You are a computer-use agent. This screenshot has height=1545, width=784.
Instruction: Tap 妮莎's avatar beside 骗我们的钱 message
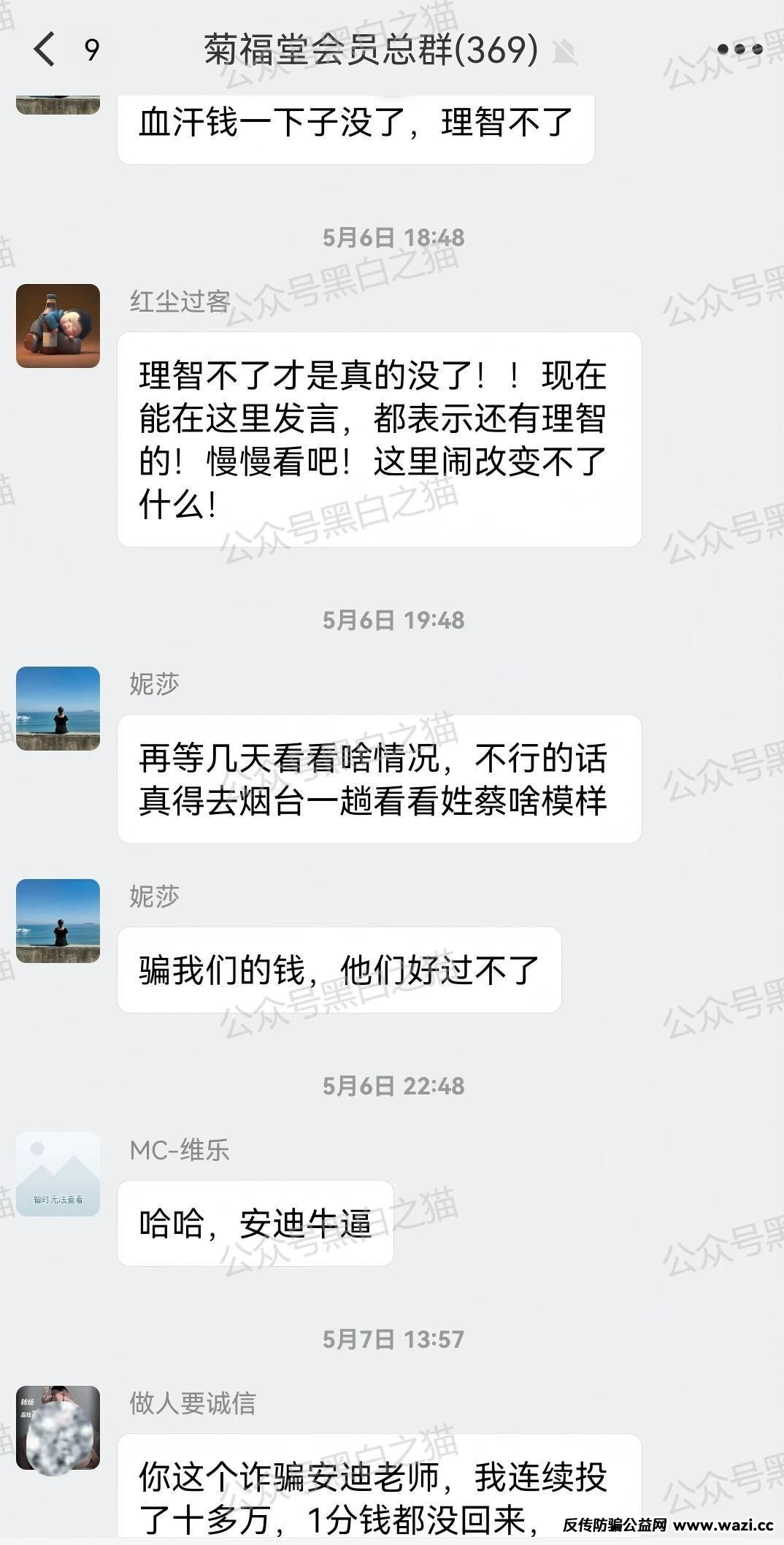tap(58, 921)
